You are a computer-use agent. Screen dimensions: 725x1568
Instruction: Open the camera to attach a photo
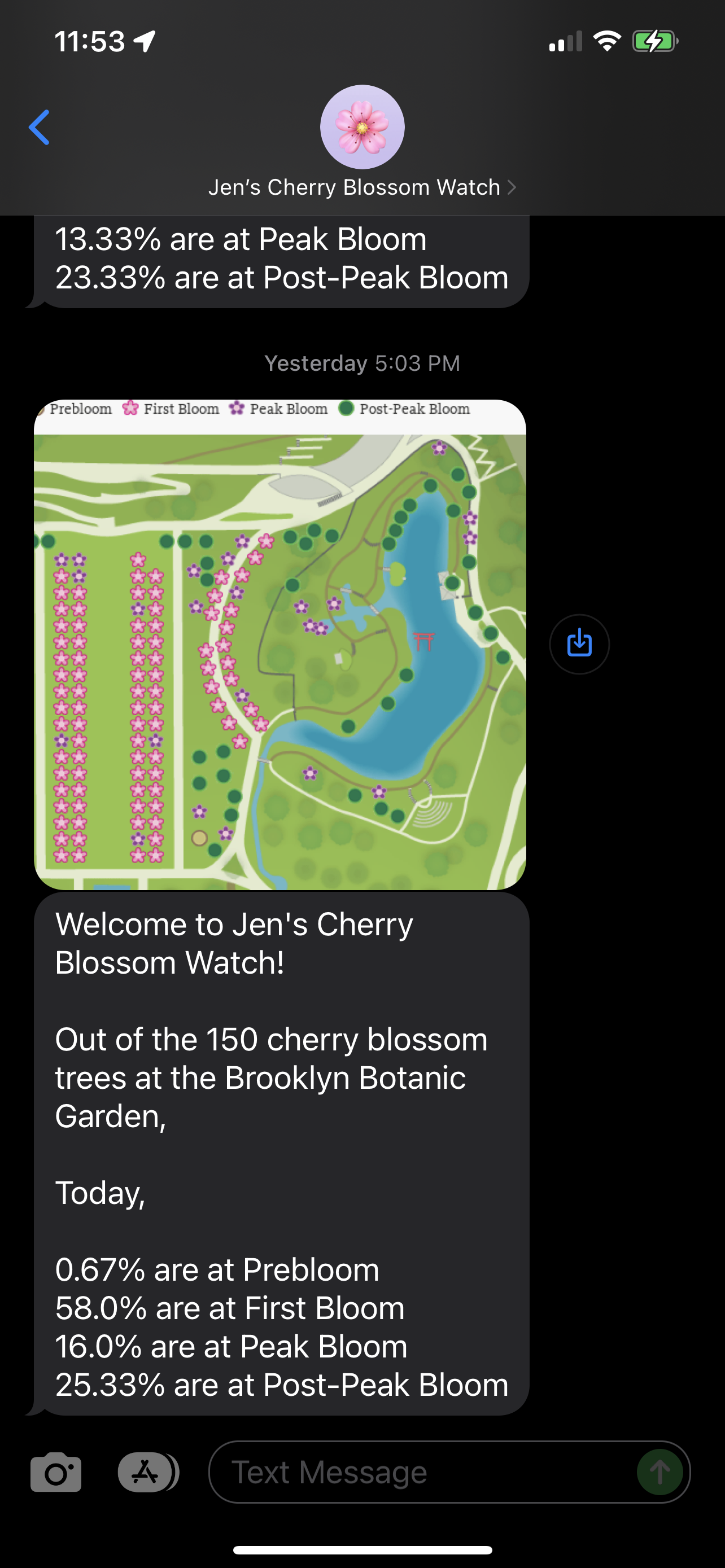[x=56, y=1472]
